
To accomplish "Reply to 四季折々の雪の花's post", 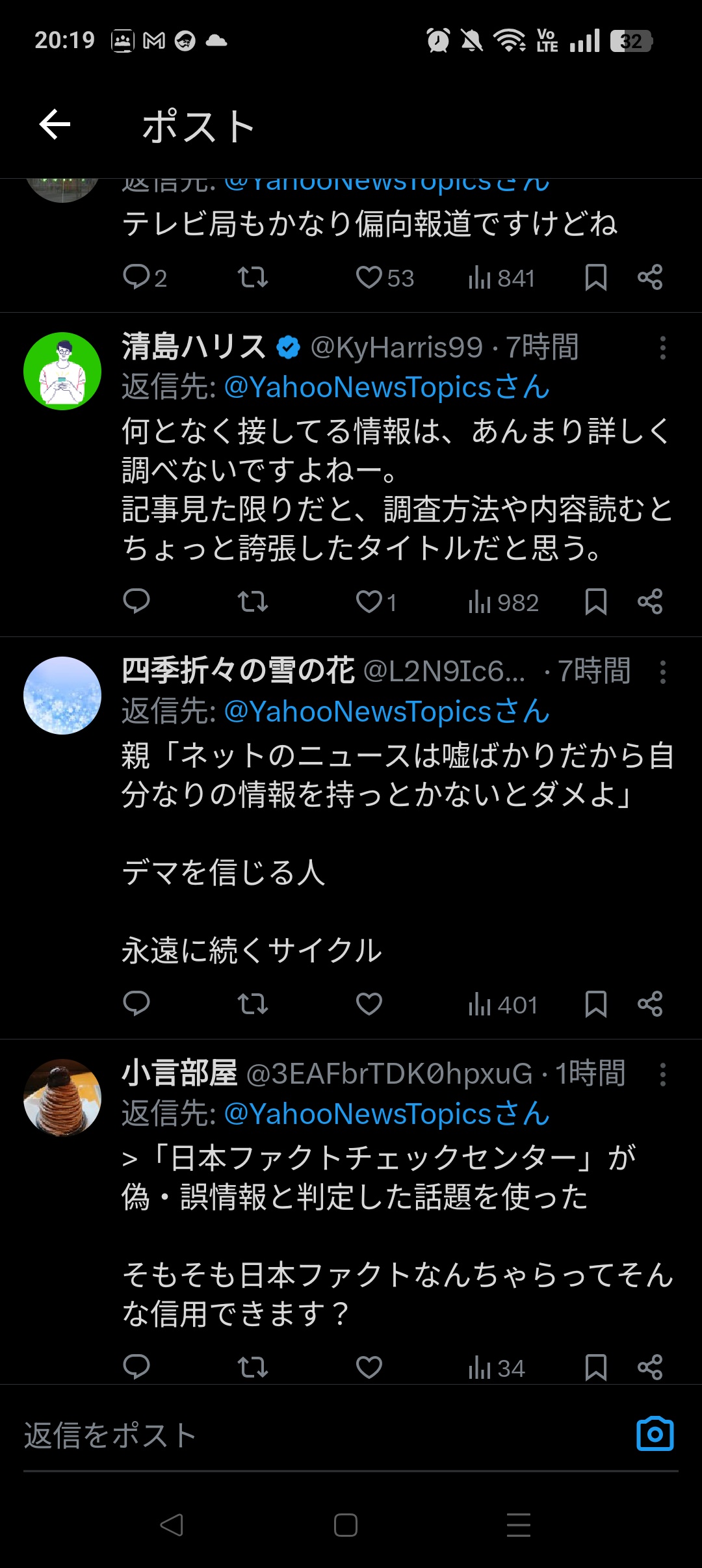I will point(136,1004).
